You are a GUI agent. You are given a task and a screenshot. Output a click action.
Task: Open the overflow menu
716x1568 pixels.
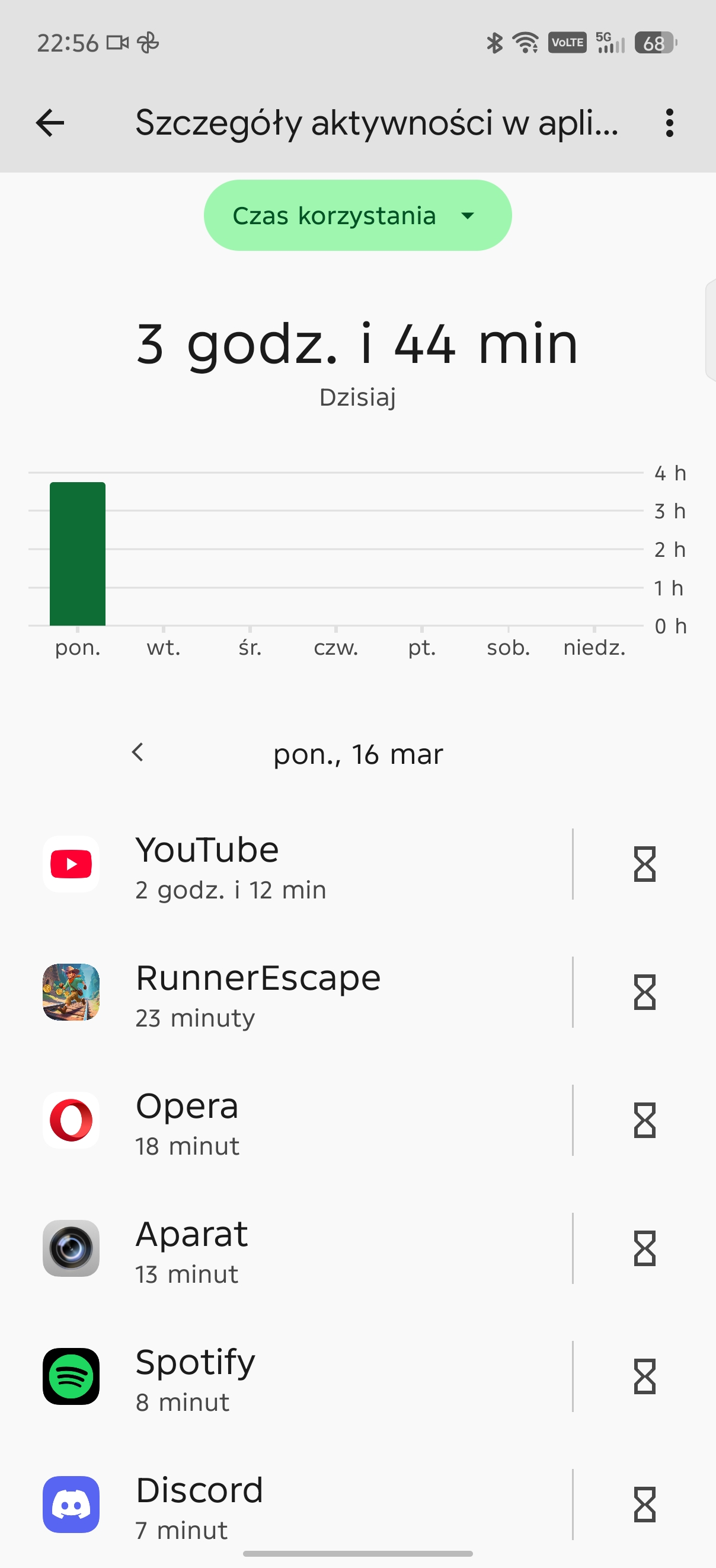(669, 123)
